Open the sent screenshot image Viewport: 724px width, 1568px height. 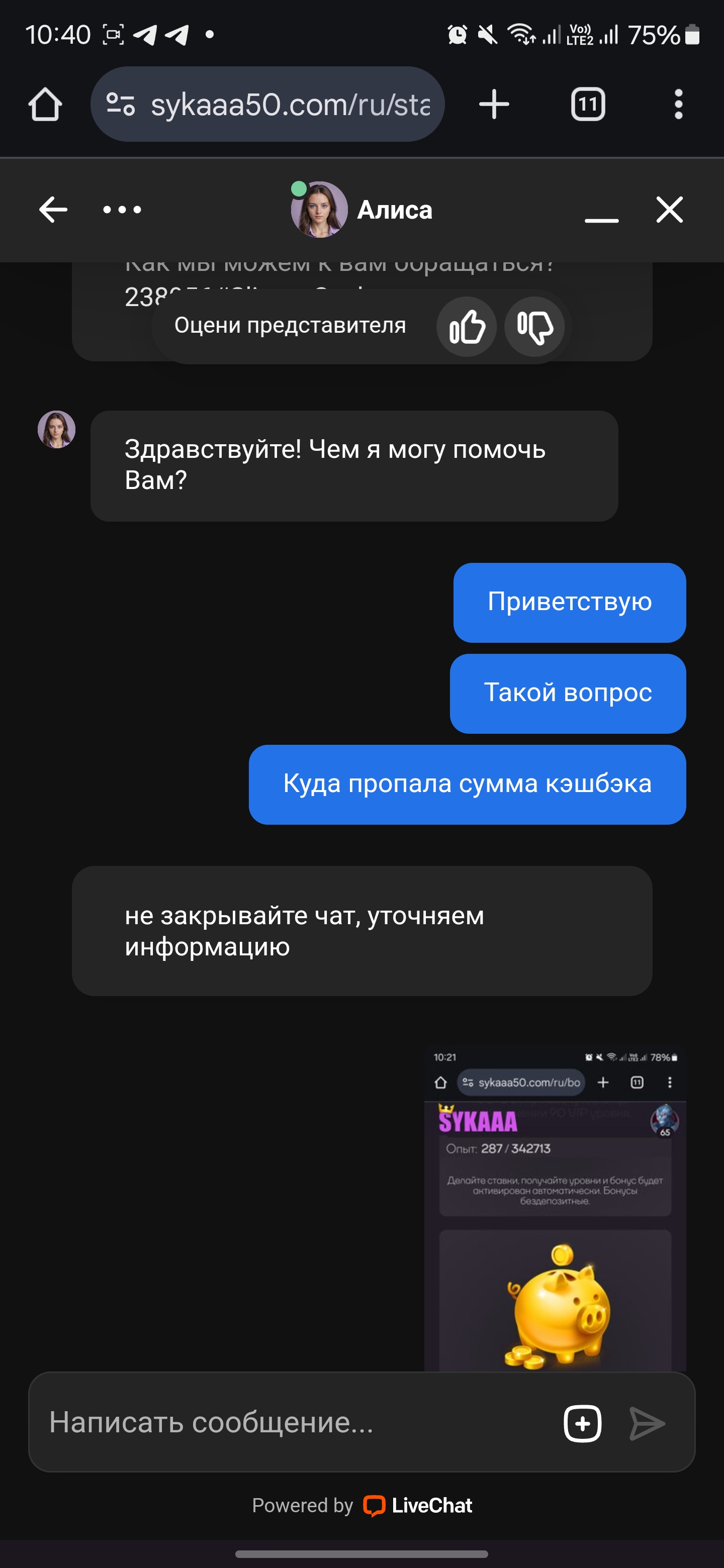coord(555,1210)
